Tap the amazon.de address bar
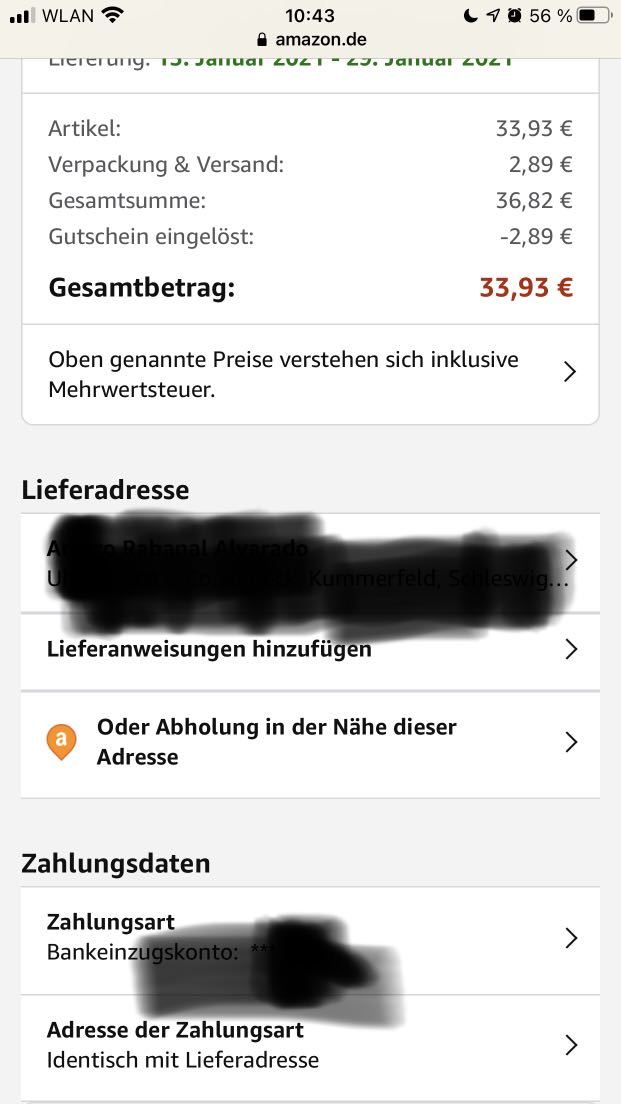Image resolution: width=621 pixels, height=1104 pixels. point(311,40)
